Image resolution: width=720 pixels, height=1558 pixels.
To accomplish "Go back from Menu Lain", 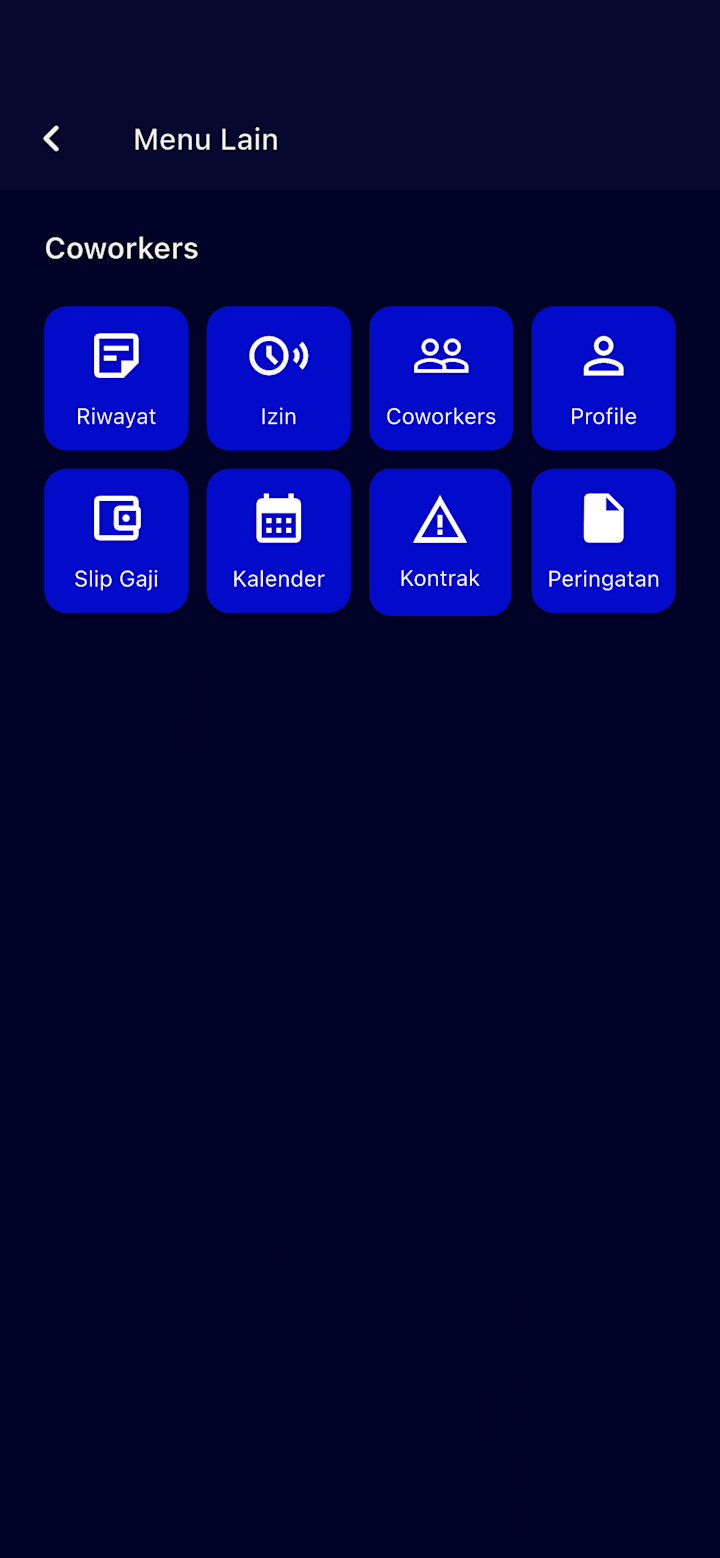I will click(x=52, y=139).
